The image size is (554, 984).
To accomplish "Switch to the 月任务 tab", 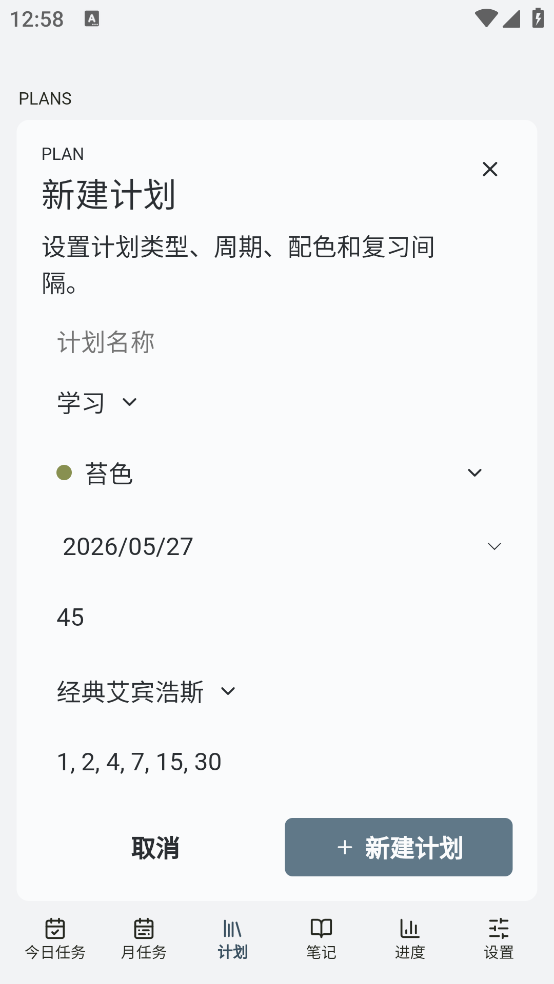I will pyautogui.click(x=144, y=939).
